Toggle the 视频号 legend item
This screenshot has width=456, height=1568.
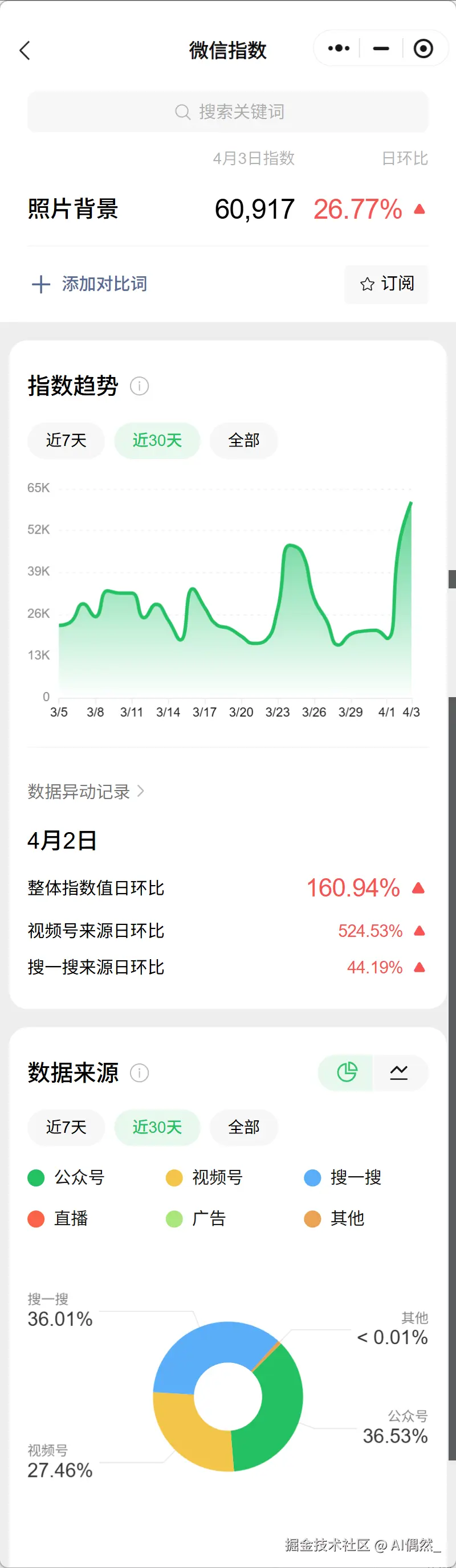coord(205,1177)
